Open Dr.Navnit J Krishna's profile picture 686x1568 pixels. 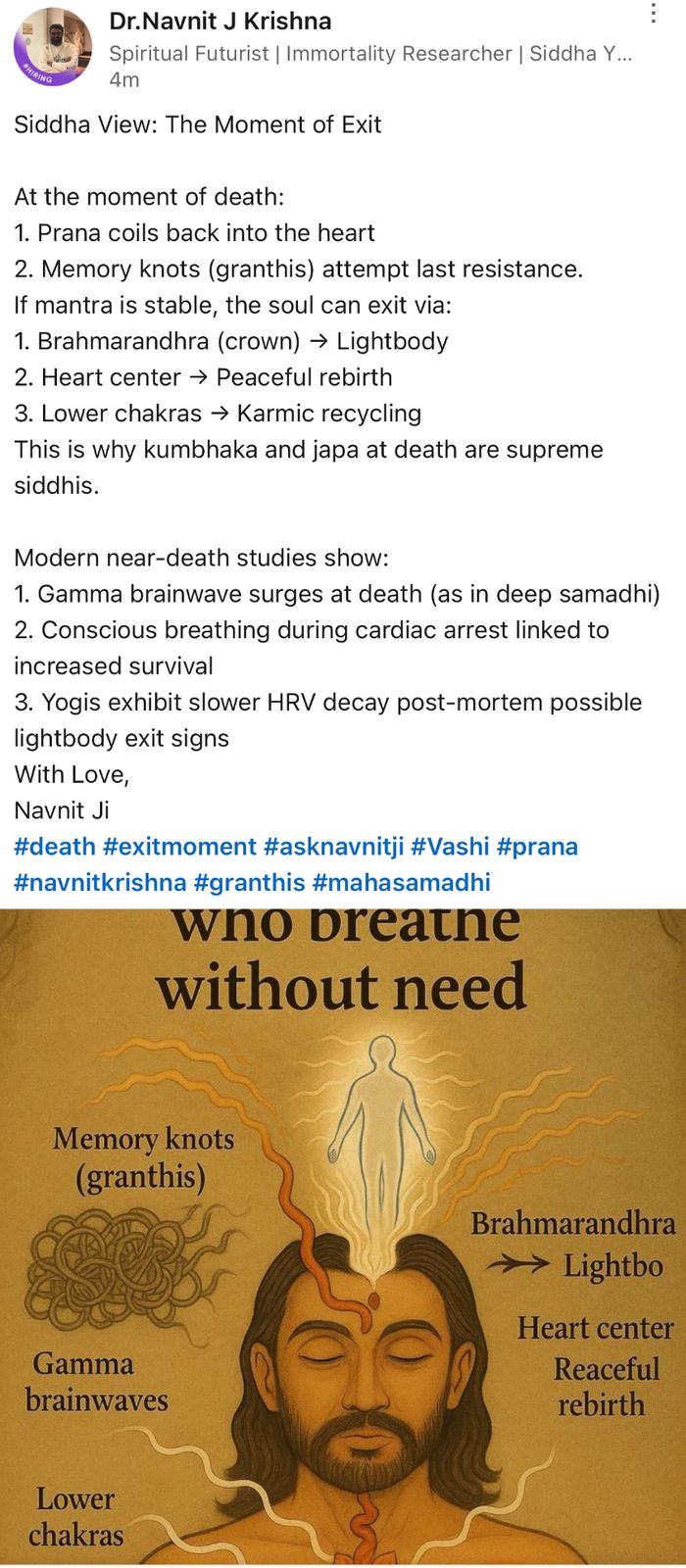53,44
